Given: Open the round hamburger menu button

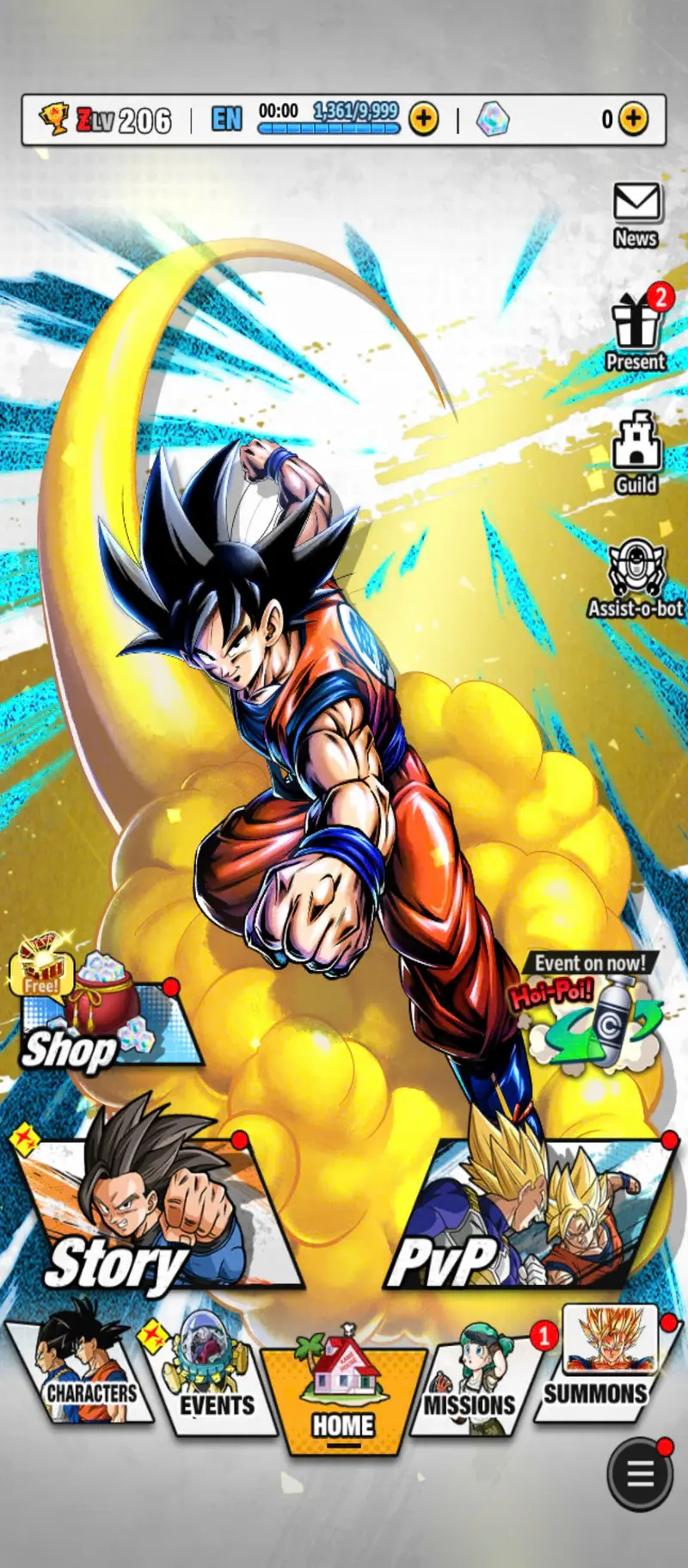Looking at the screenshot, I should 640,1473.
